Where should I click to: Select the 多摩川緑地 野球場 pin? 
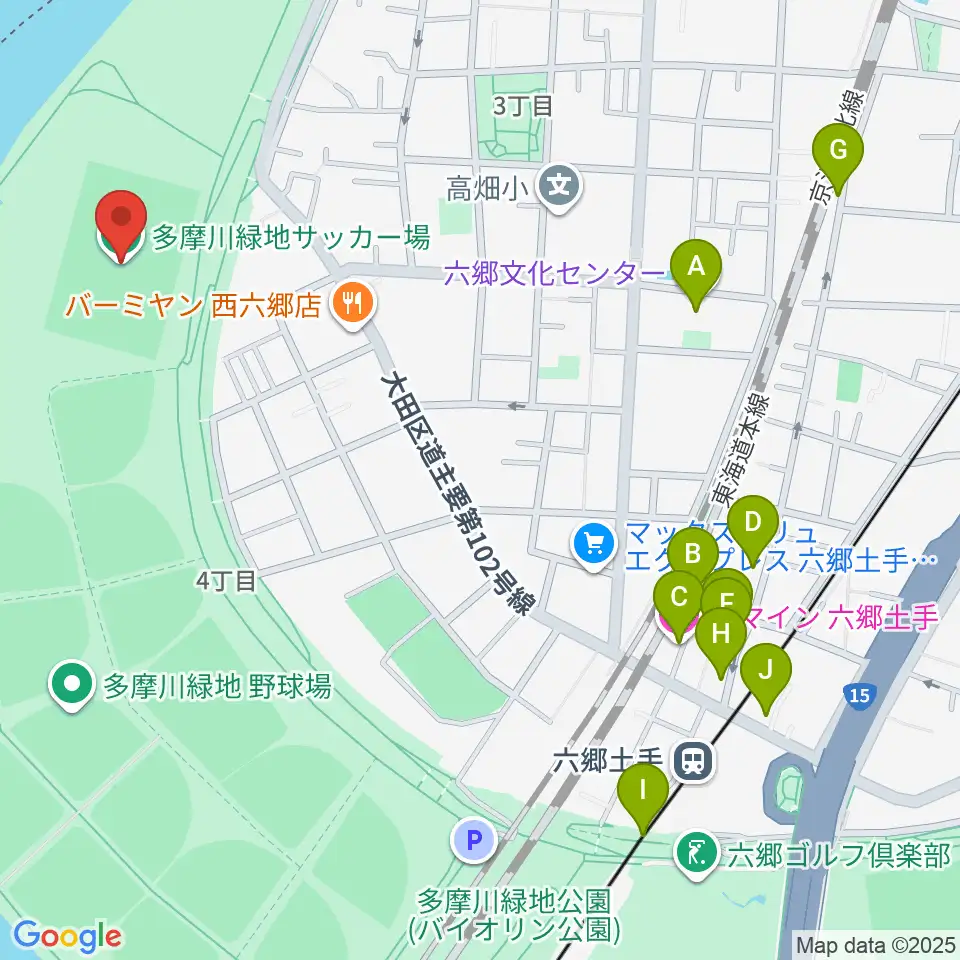[72, 685]
